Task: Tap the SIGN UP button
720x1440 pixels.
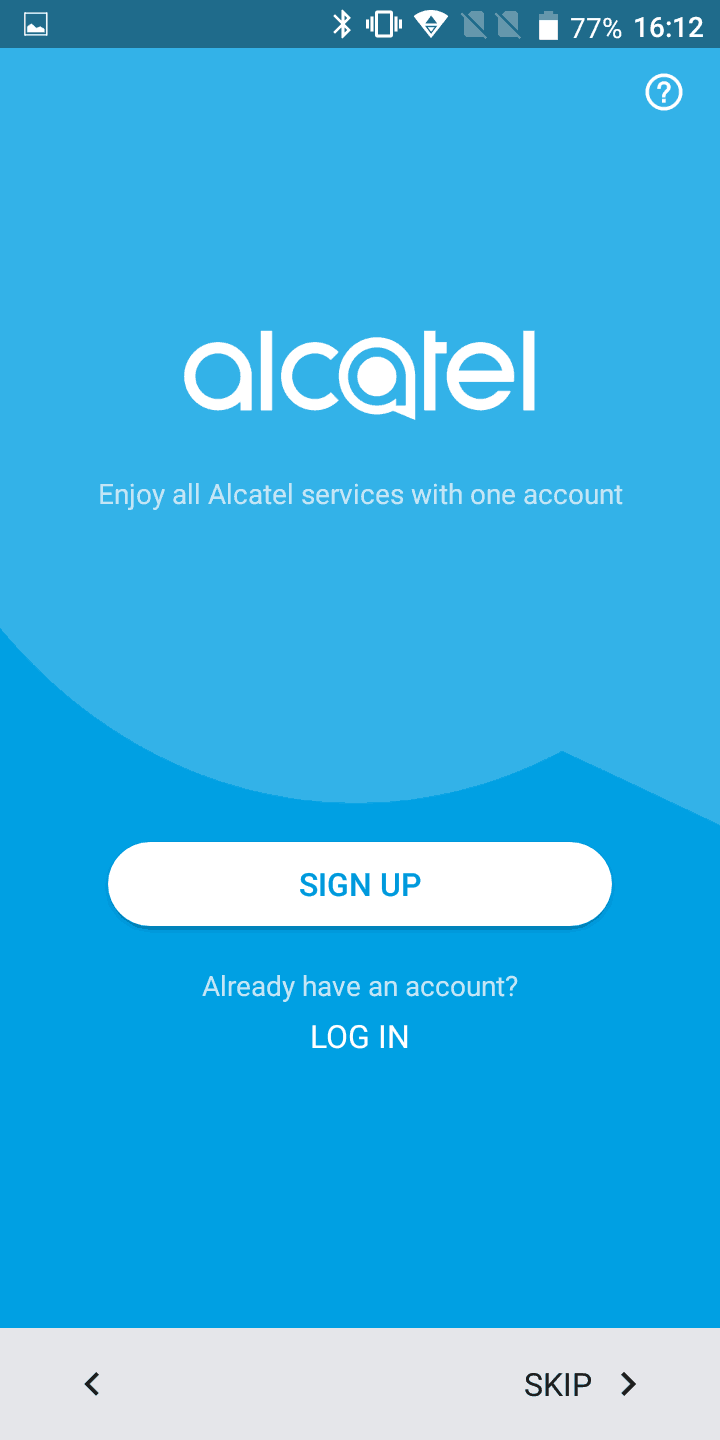Action: tap(360, 885)
